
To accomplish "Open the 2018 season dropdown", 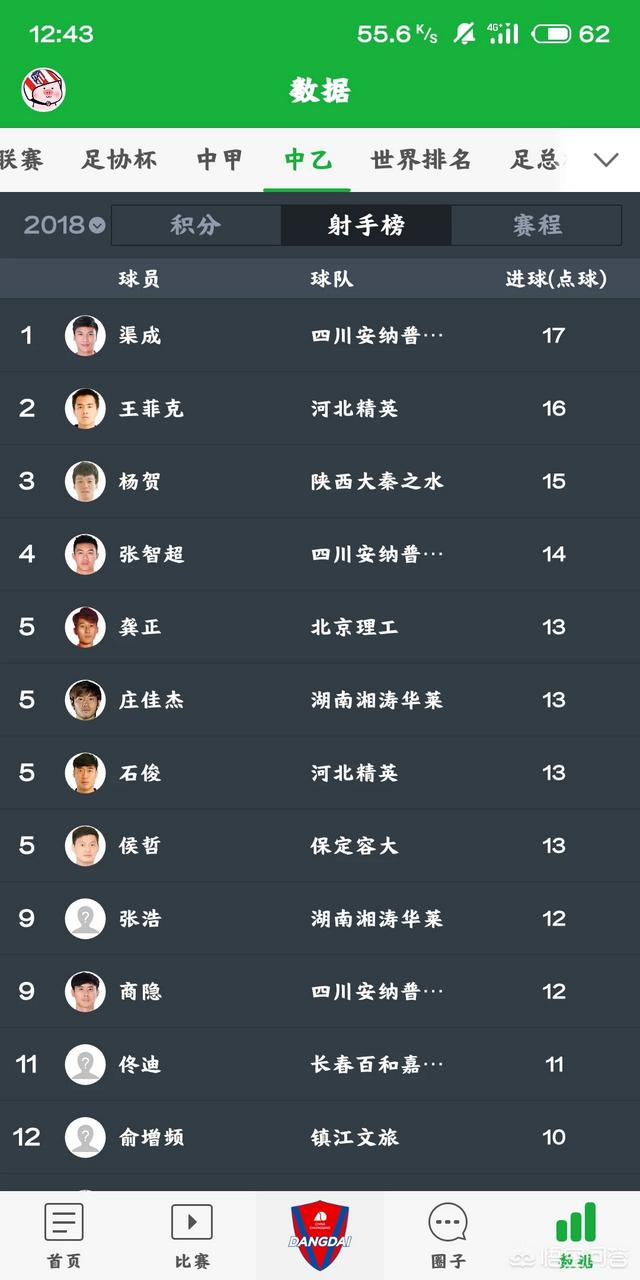I will coord(64,225).
